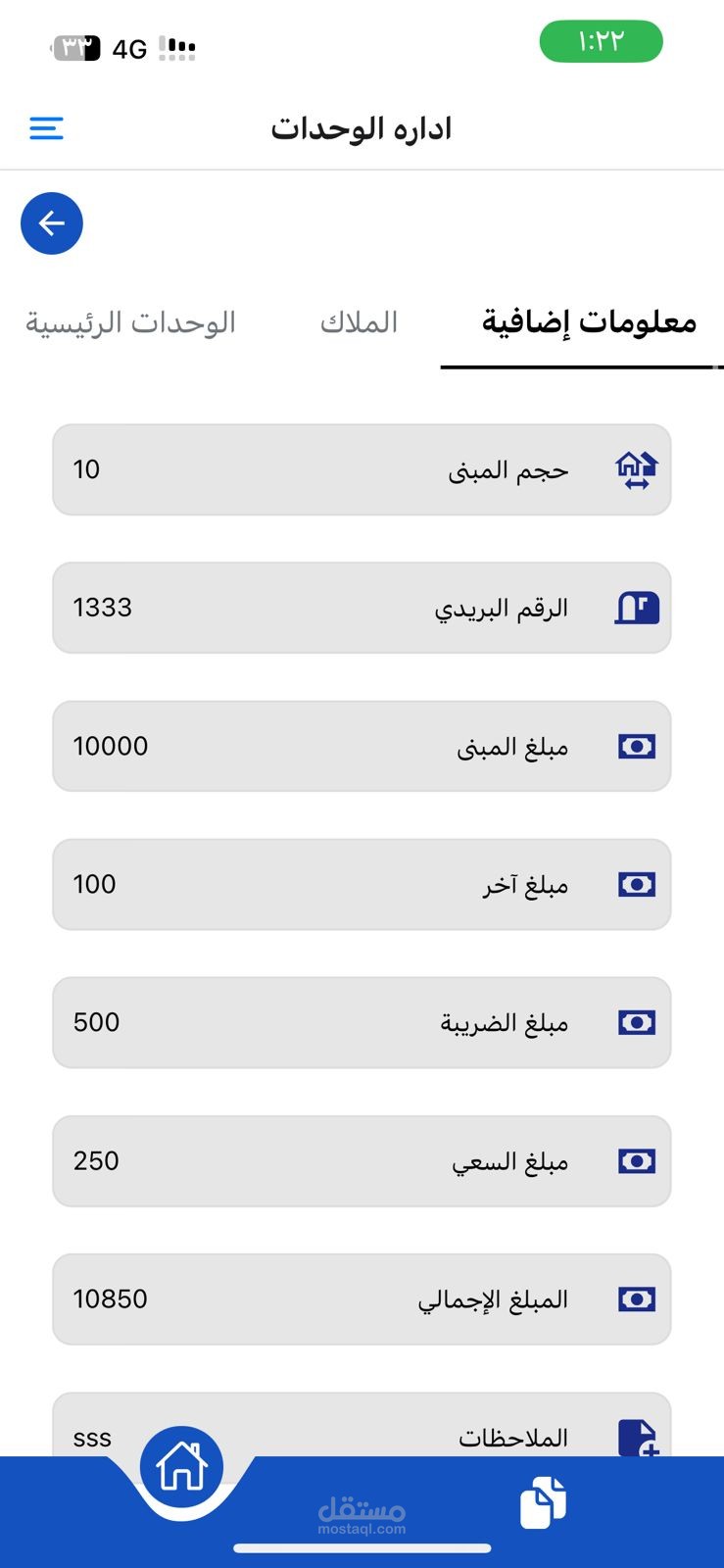Switch to the الملاك tab

(x=359, y=322)
